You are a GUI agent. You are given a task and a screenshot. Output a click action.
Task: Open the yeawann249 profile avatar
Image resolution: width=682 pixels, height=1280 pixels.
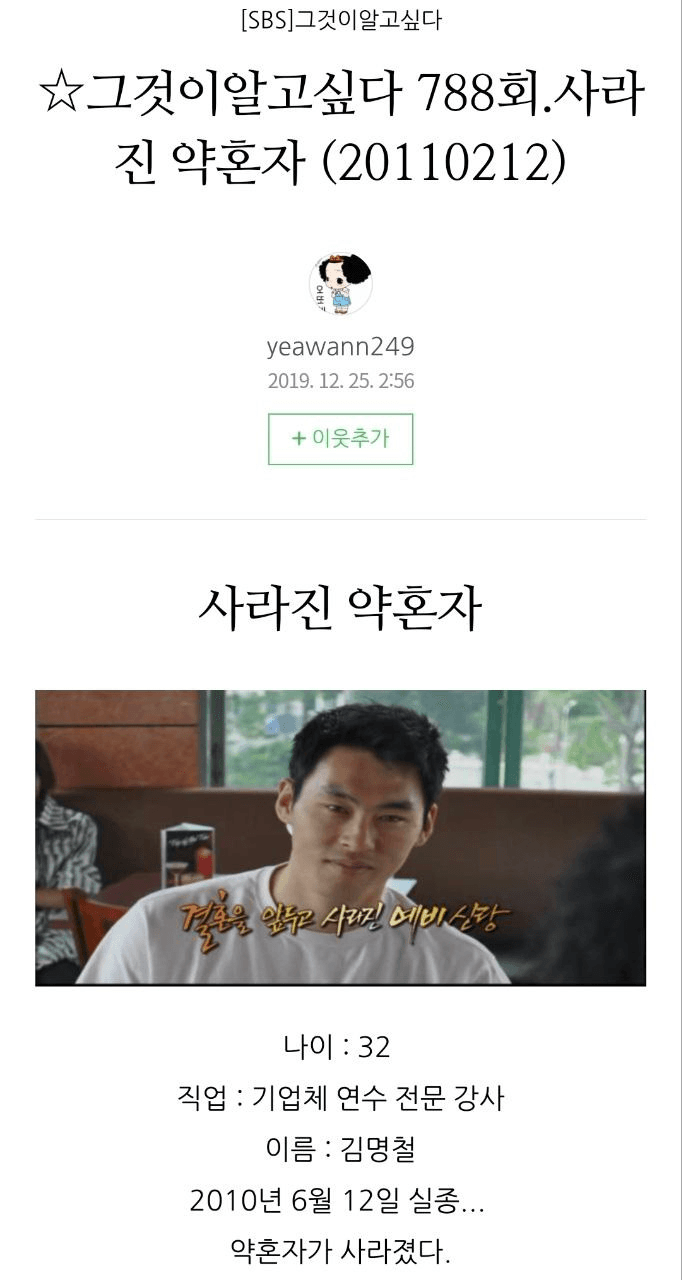(x=340, y=284)
